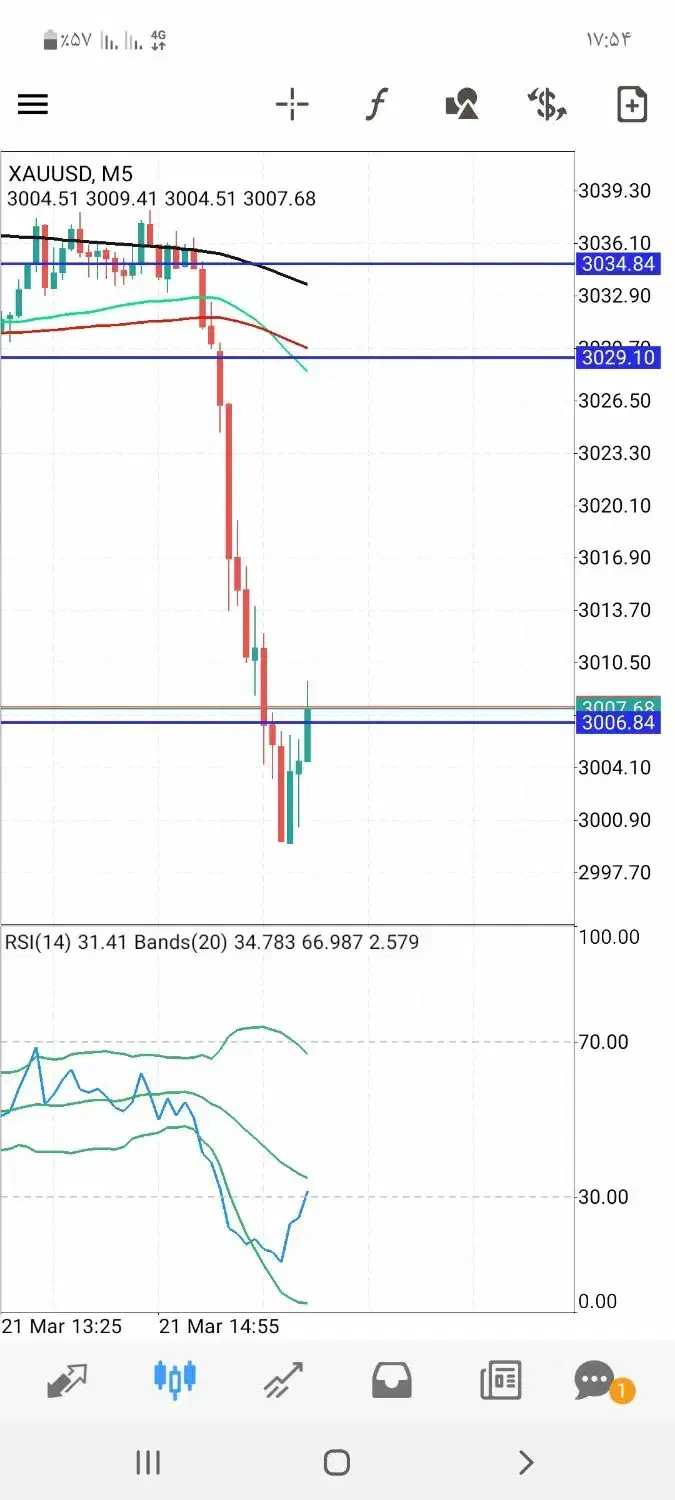Open the hamburger menu
This screenshot has width=675, height=1500.
tap(33, 104)
